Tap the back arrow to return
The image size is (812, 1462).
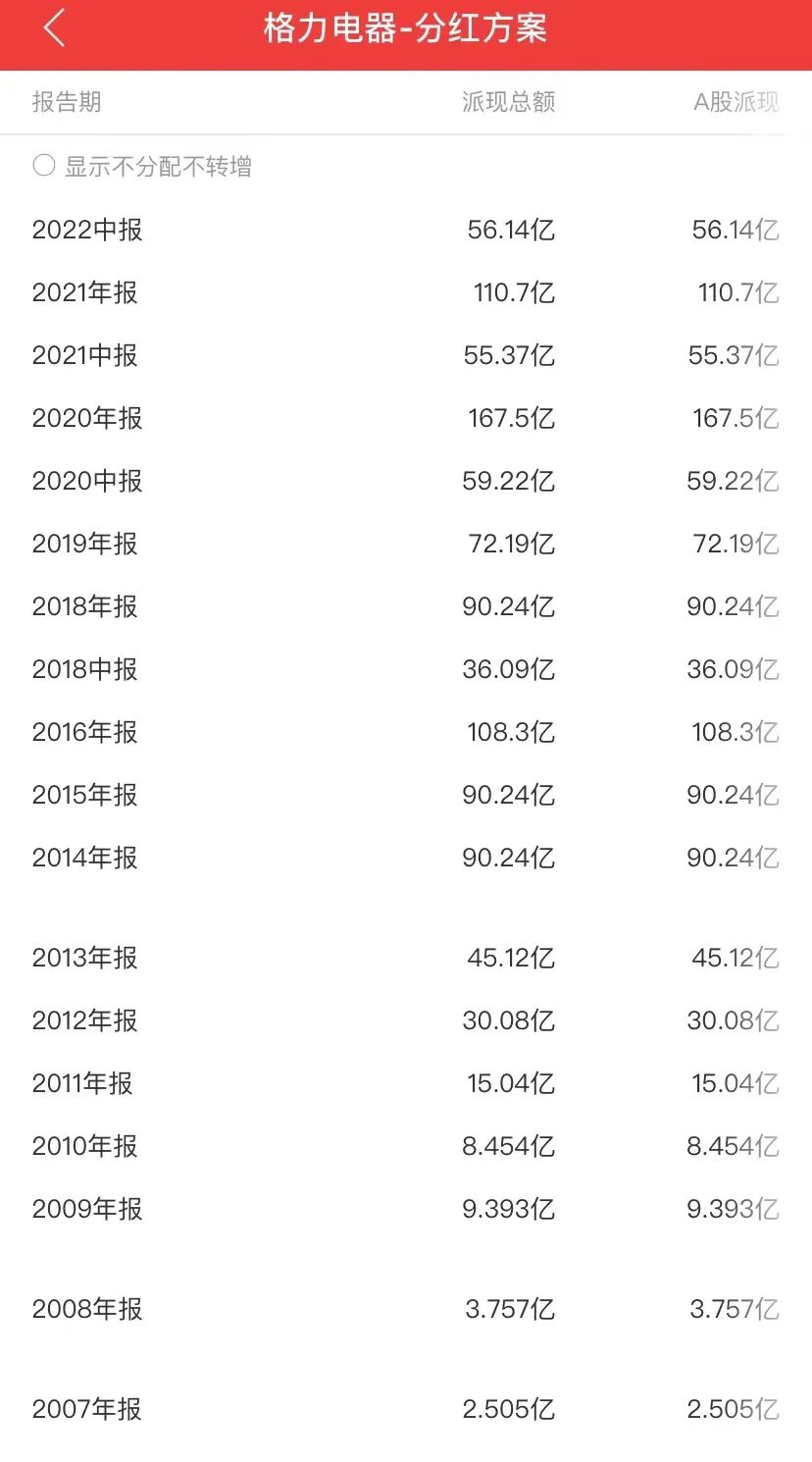pyautogui.click(x=54, y=28)
